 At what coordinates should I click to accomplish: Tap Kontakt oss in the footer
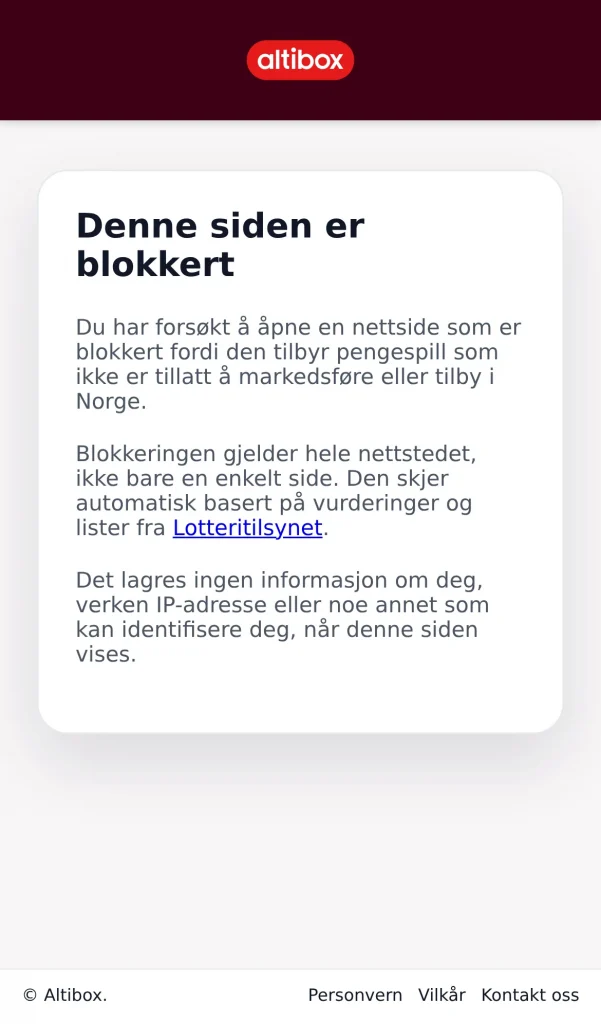[530, 995]
